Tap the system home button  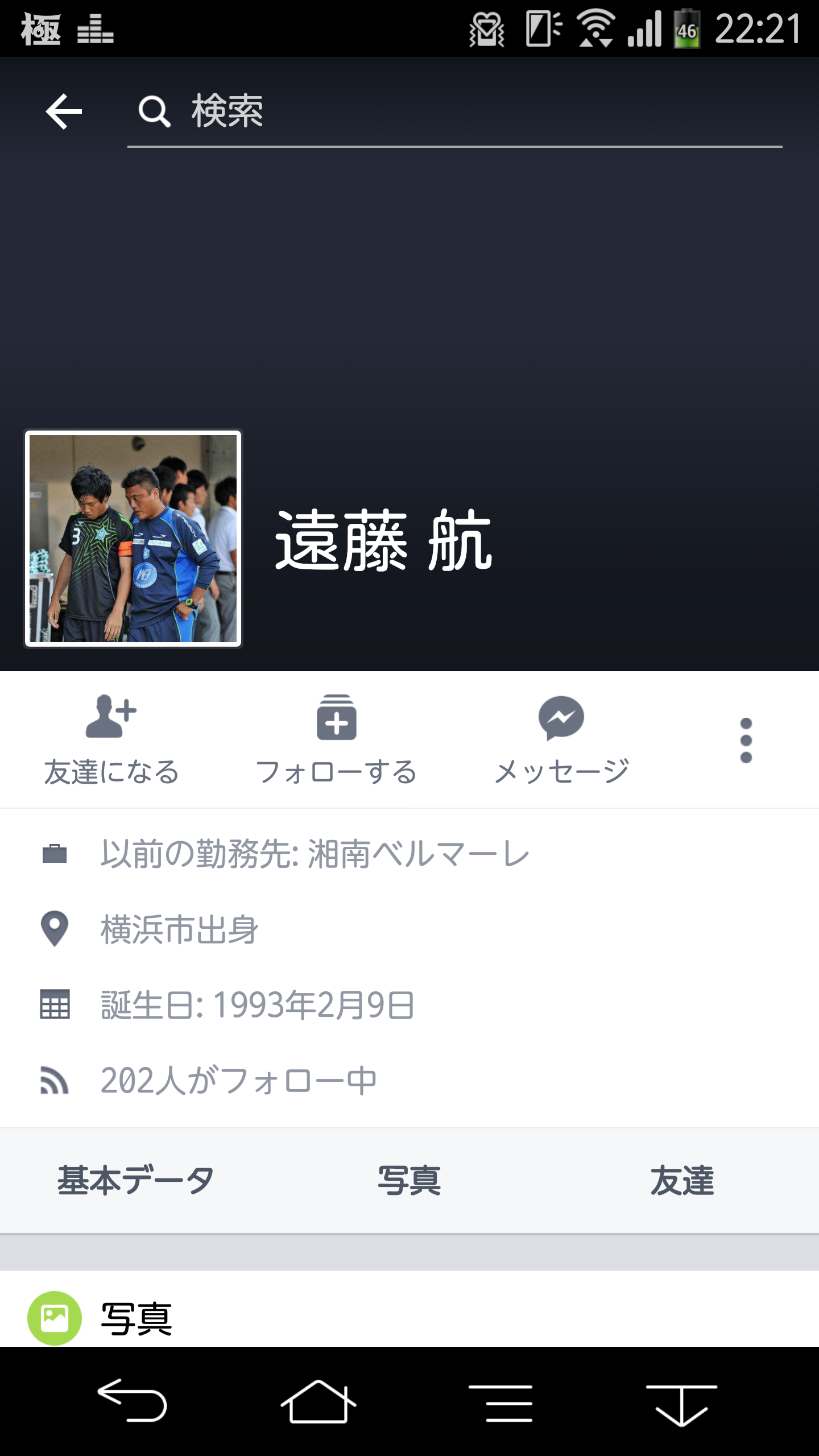318,1401
